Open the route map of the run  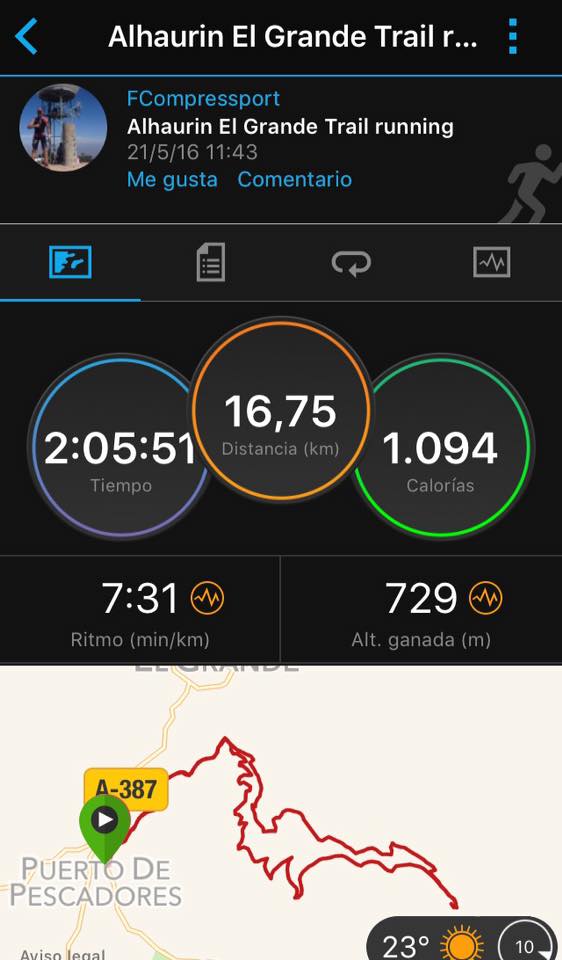(281, 812)
